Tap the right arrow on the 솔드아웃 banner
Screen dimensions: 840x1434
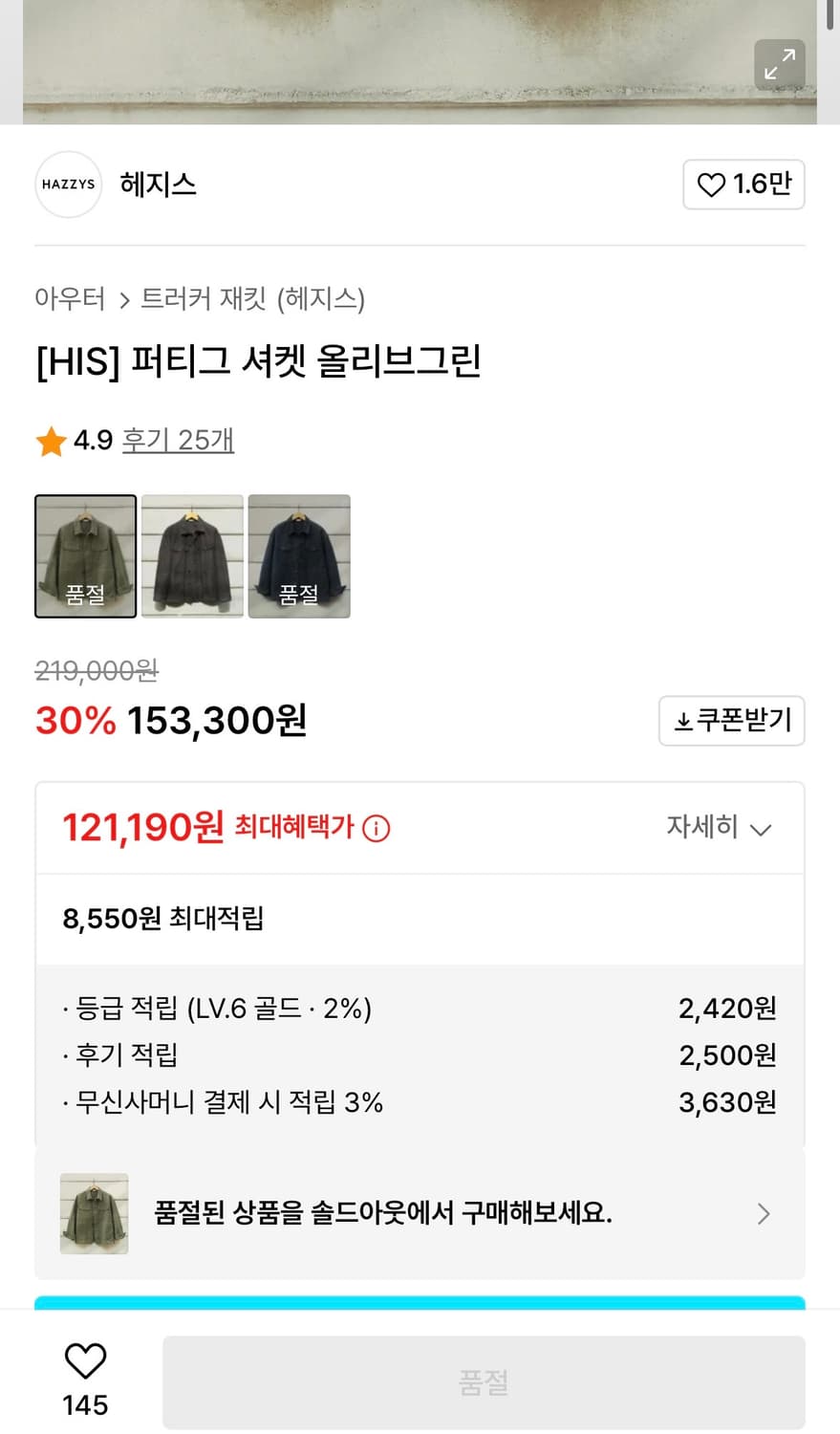(x=763, y=1213)
